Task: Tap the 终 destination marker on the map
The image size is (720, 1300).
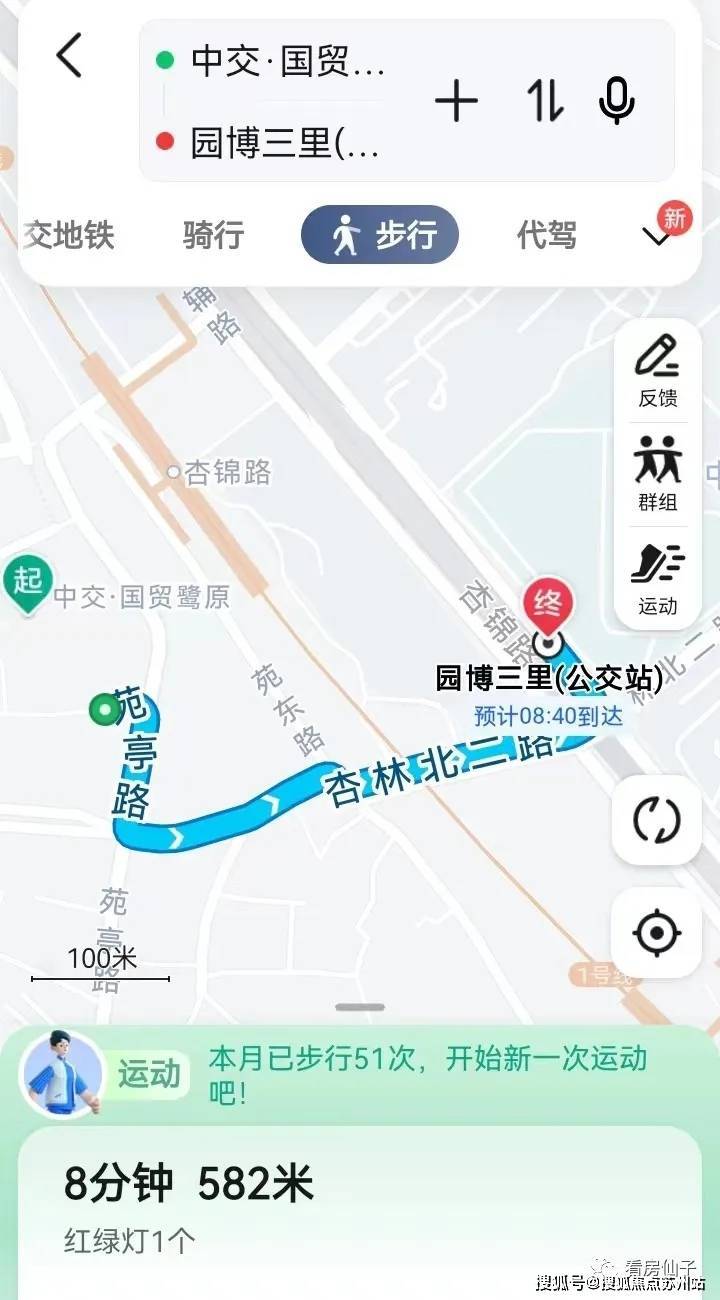Action: [548, 605]
